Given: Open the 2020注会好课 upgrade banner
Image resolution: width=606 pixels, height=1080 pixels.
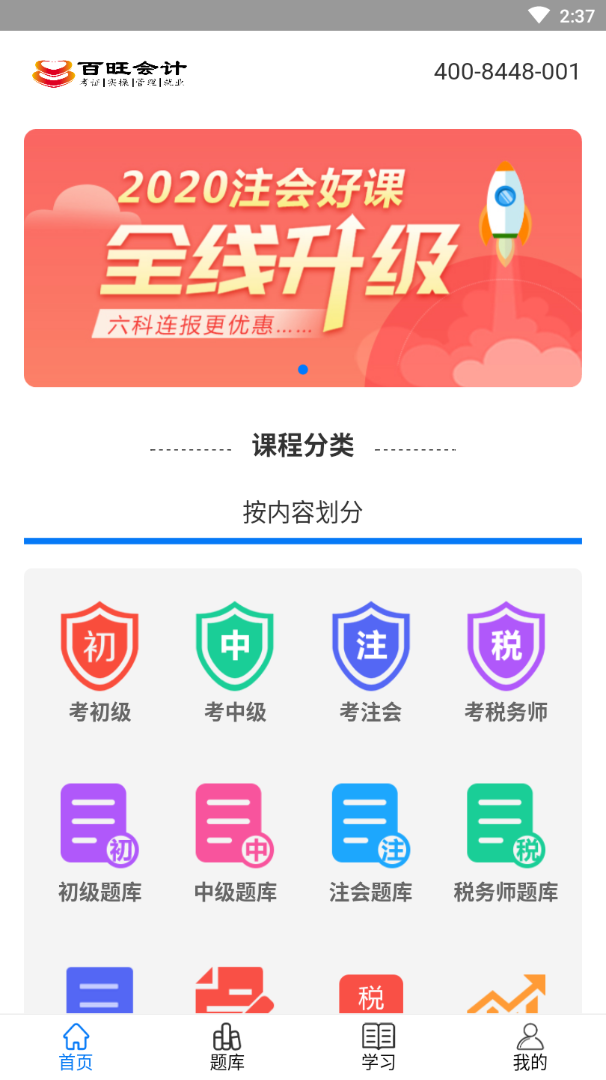Looking at the screenshot, I should 302,258.
